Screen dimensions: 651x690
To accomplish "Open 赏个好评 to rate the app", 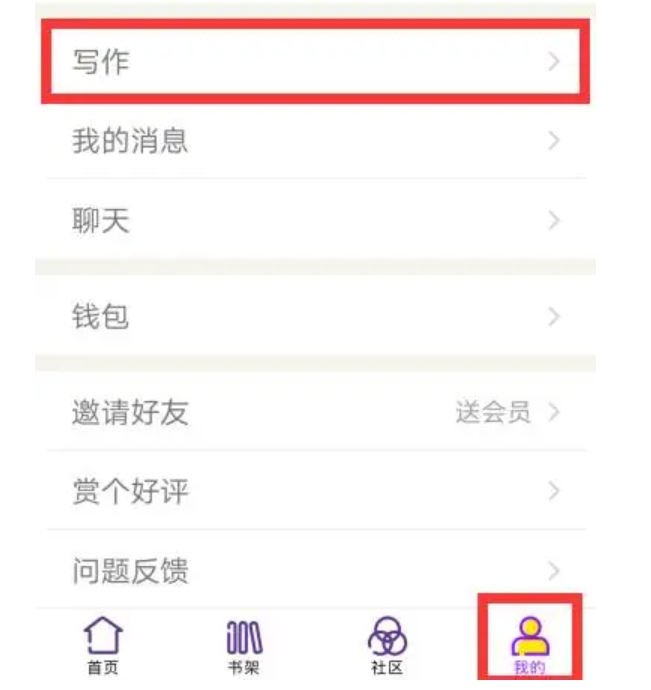I will coord(314,491).
